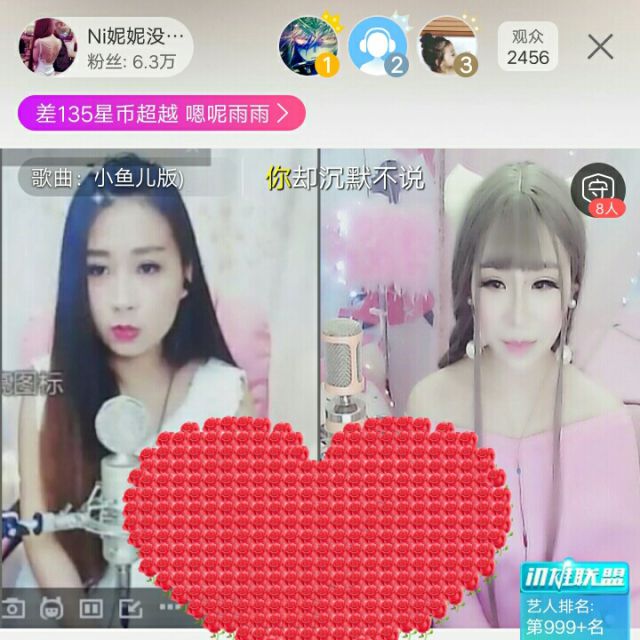View the rank 2 viewer with headphones avatar
640x640 pixels.
[378, 46]
